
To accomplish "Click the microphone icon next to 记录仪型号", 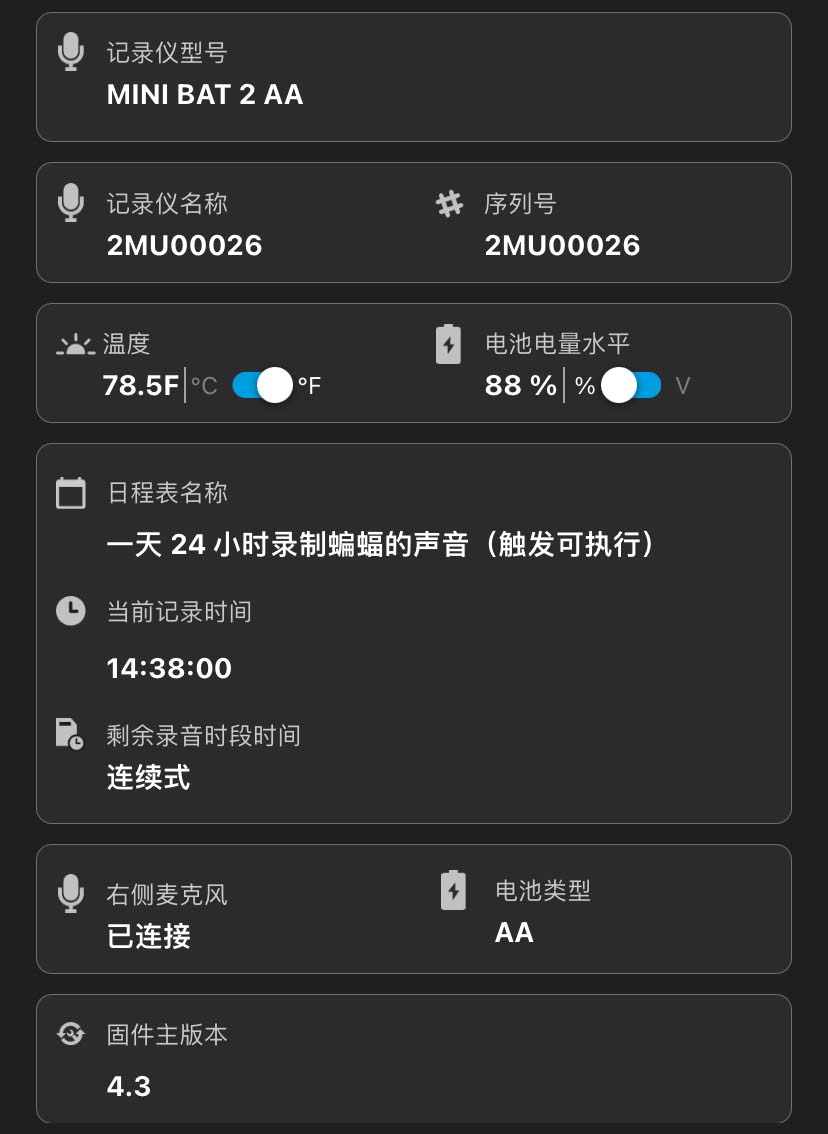I will pos(71,51).
